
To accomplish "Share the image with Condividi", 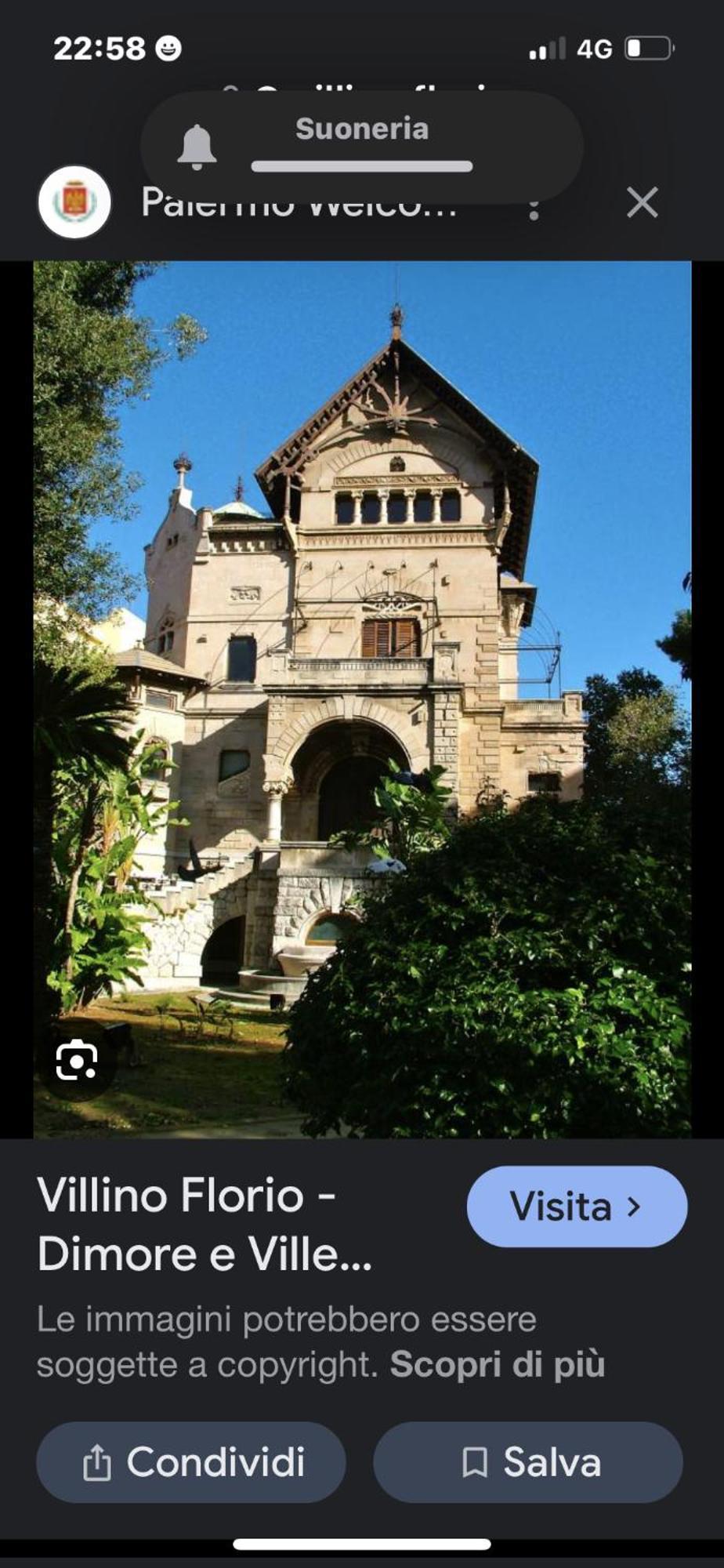I will coord(191,1462).
